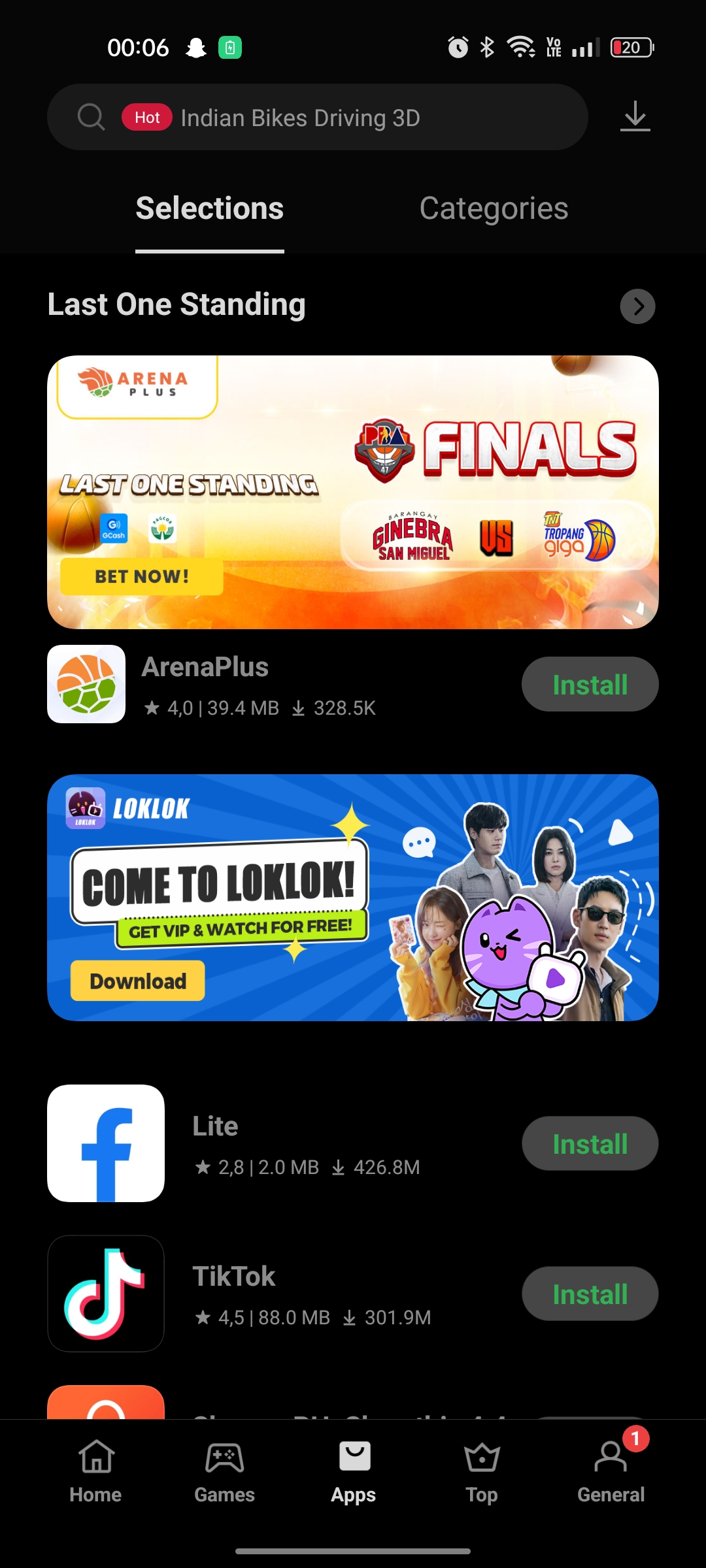Install TikTok
Screen dimensions: 706x1568
pyautogui.click(x=590, y=1294)
